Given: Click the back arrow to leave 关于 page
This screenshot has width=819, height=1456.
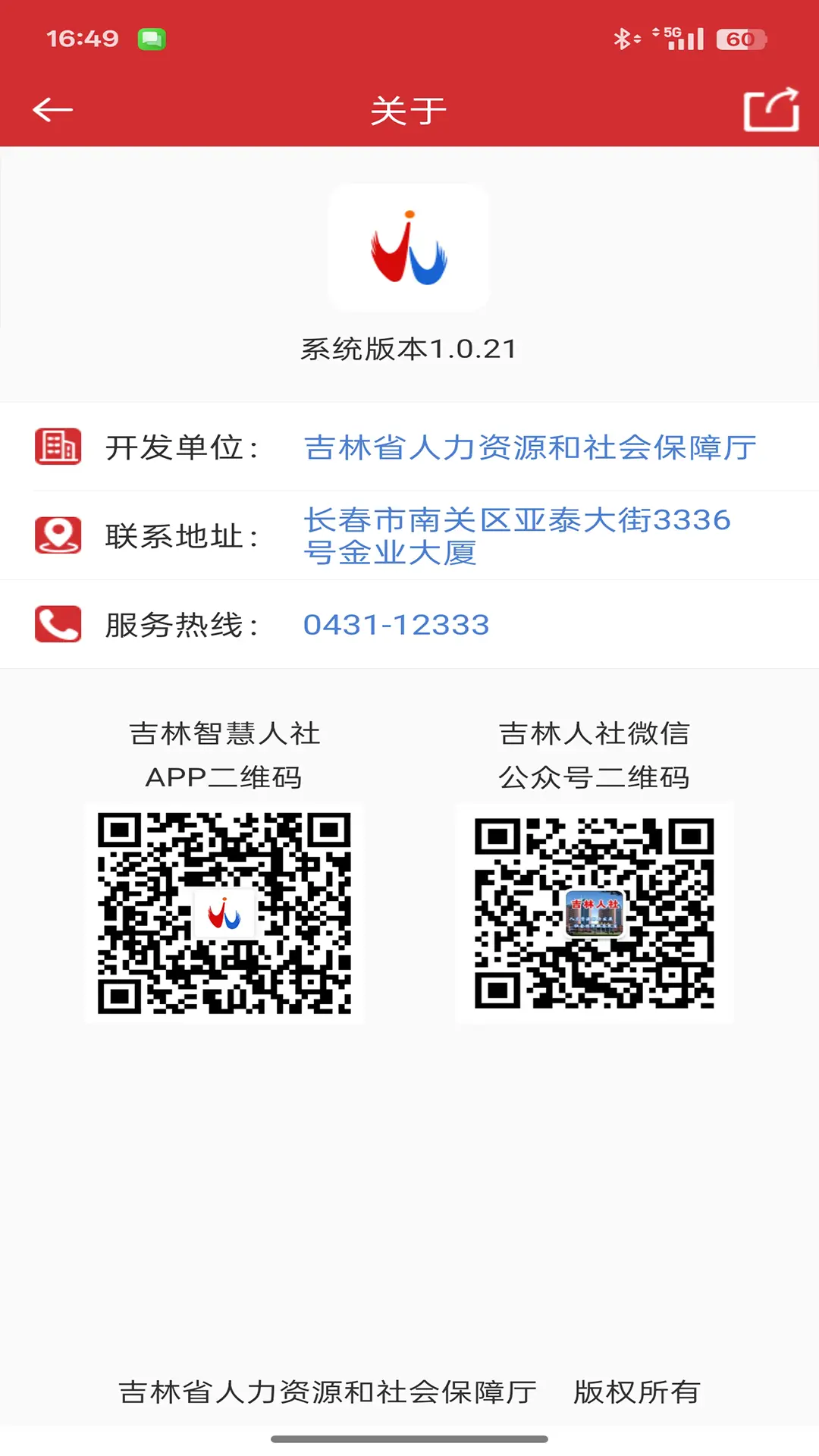Looking at the screenshot, I should point(51,108).
